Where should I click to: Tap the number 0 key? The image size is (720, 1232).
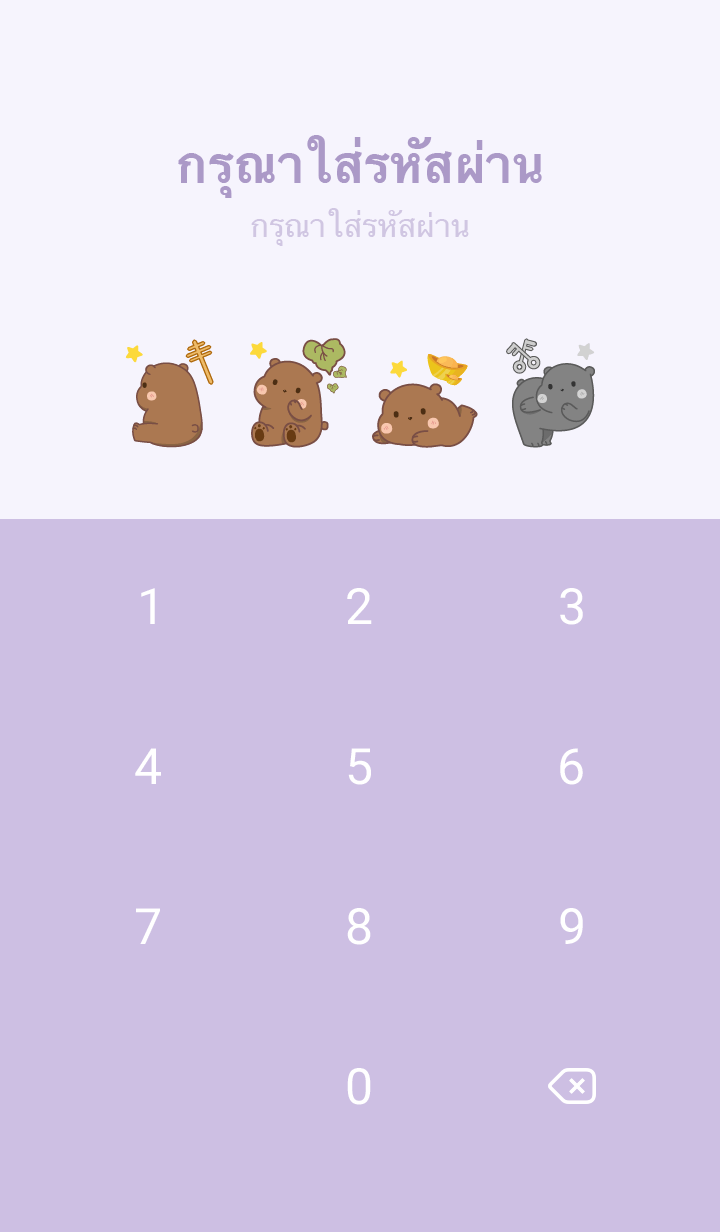(x=359, y=1087)
